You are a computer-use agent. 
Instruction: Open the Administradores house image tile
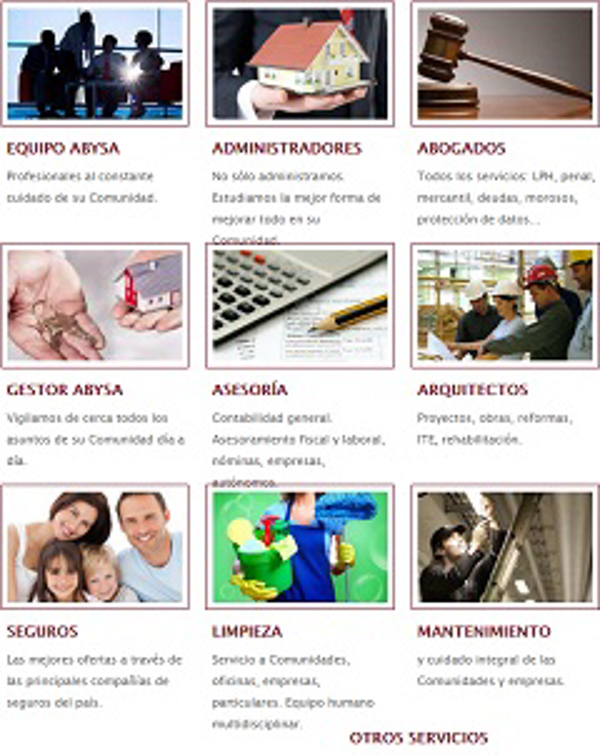tap(300, 62)
